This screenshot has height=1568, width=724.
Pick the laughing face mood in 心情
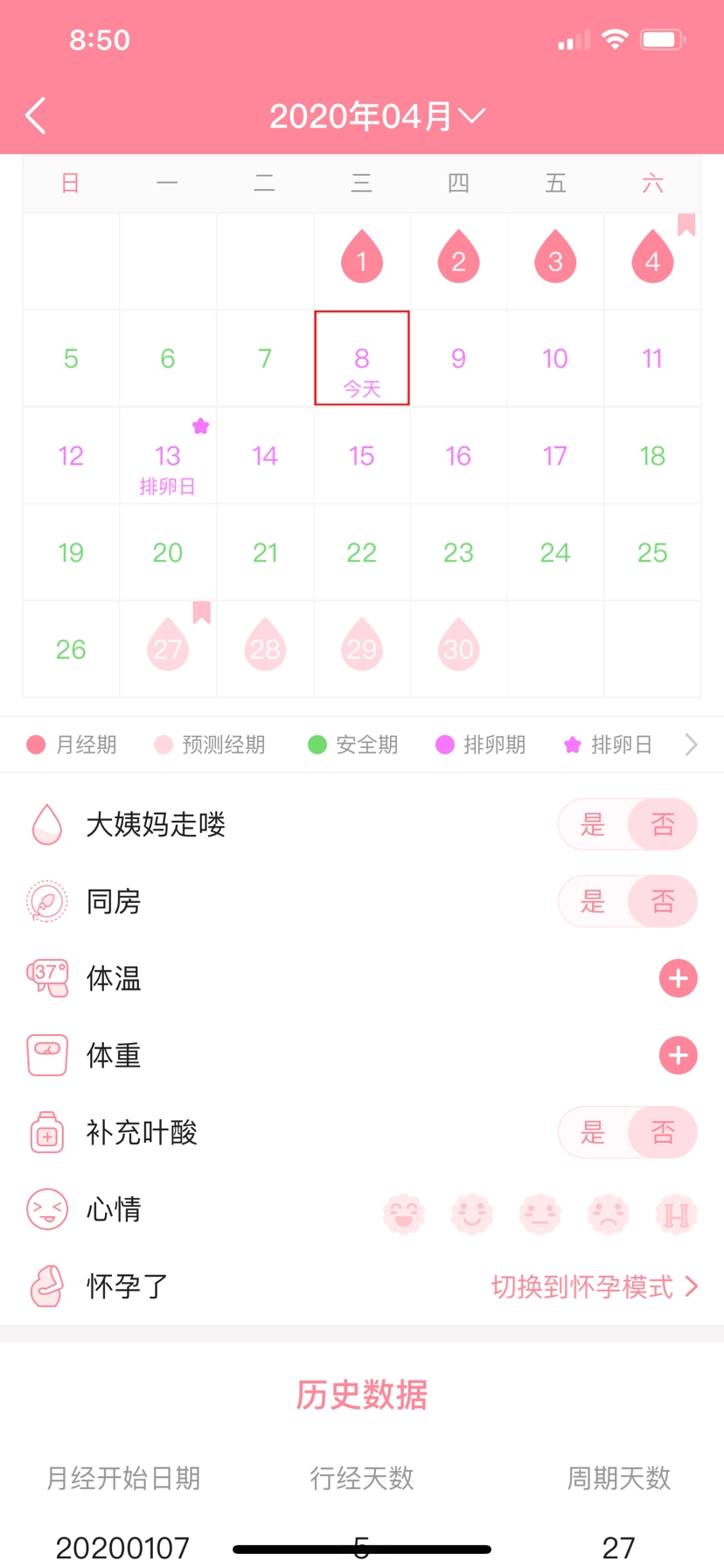click(404, 1214)
